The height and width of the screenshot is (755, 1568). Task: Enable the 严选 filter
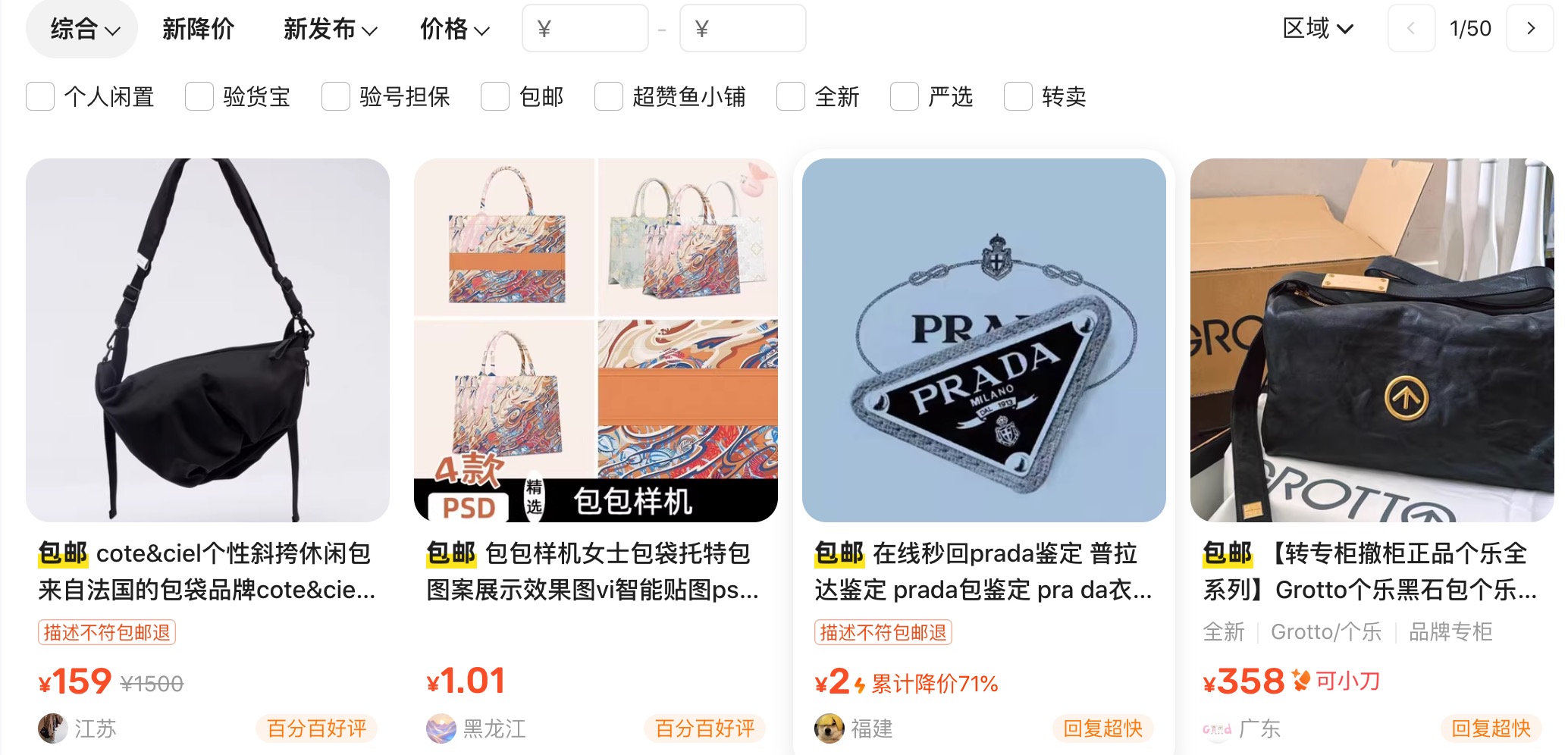point(905,97)
